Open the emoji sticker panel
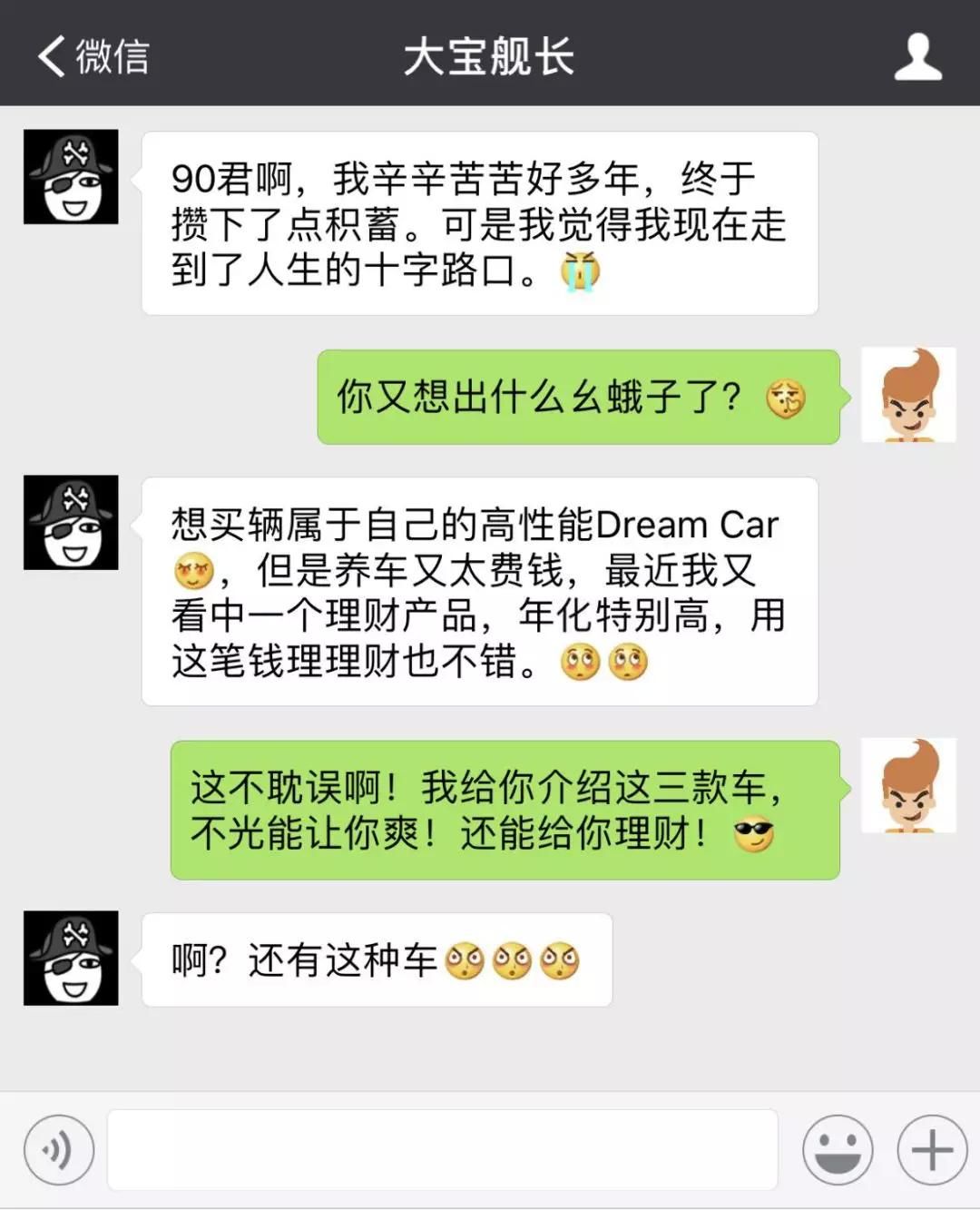Viewport: 980px width, 1210px height. [837, 1150]
